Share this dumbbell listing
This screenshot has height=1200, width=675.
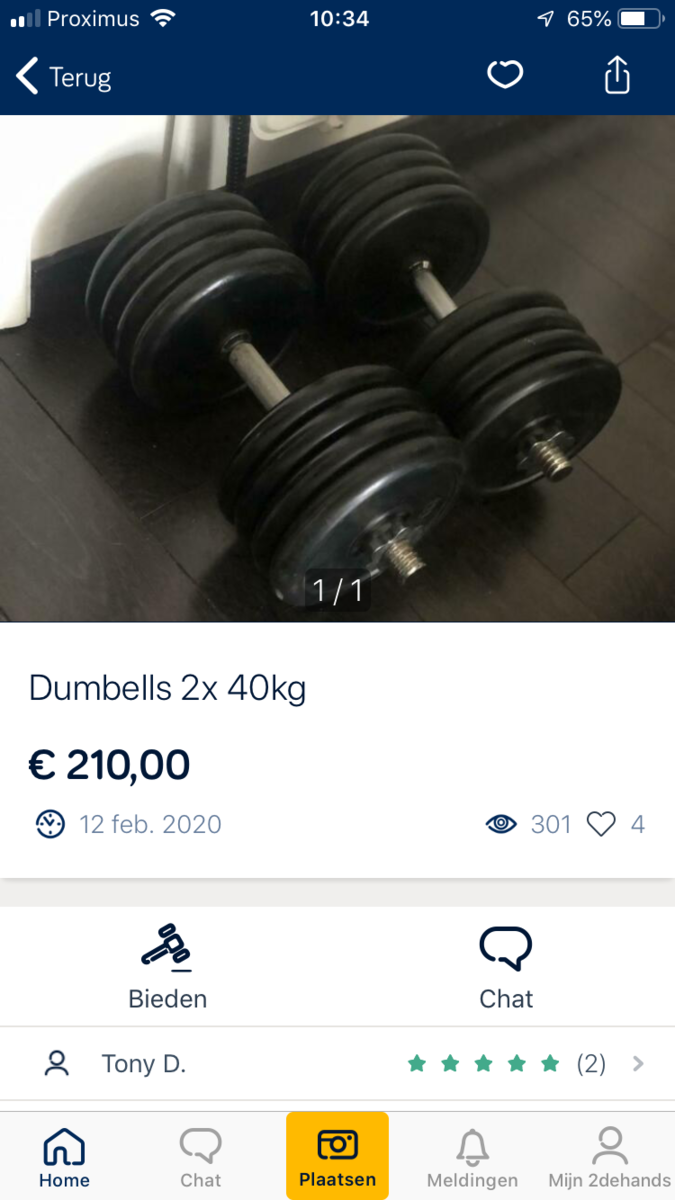[617, 76]
